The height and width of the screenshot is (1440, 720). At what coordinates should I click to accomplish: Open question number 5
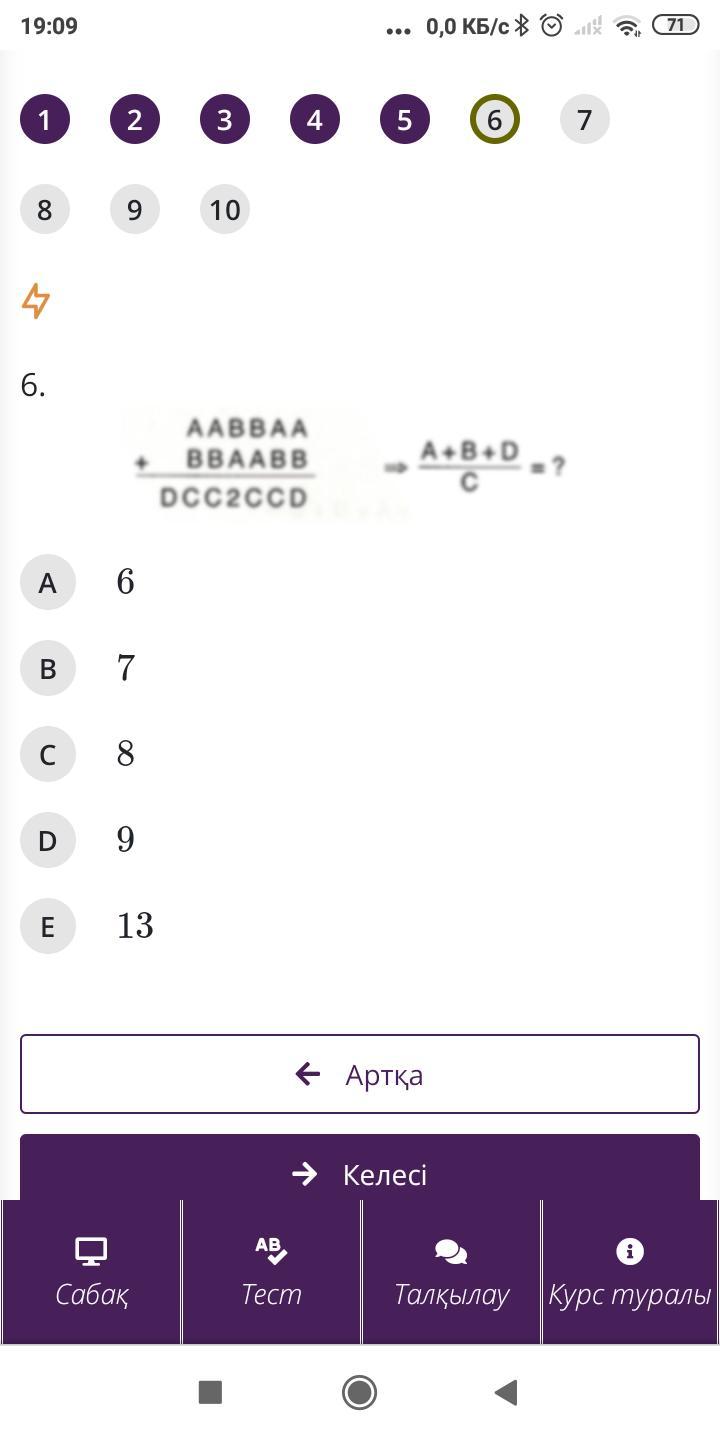coord(405,120)
